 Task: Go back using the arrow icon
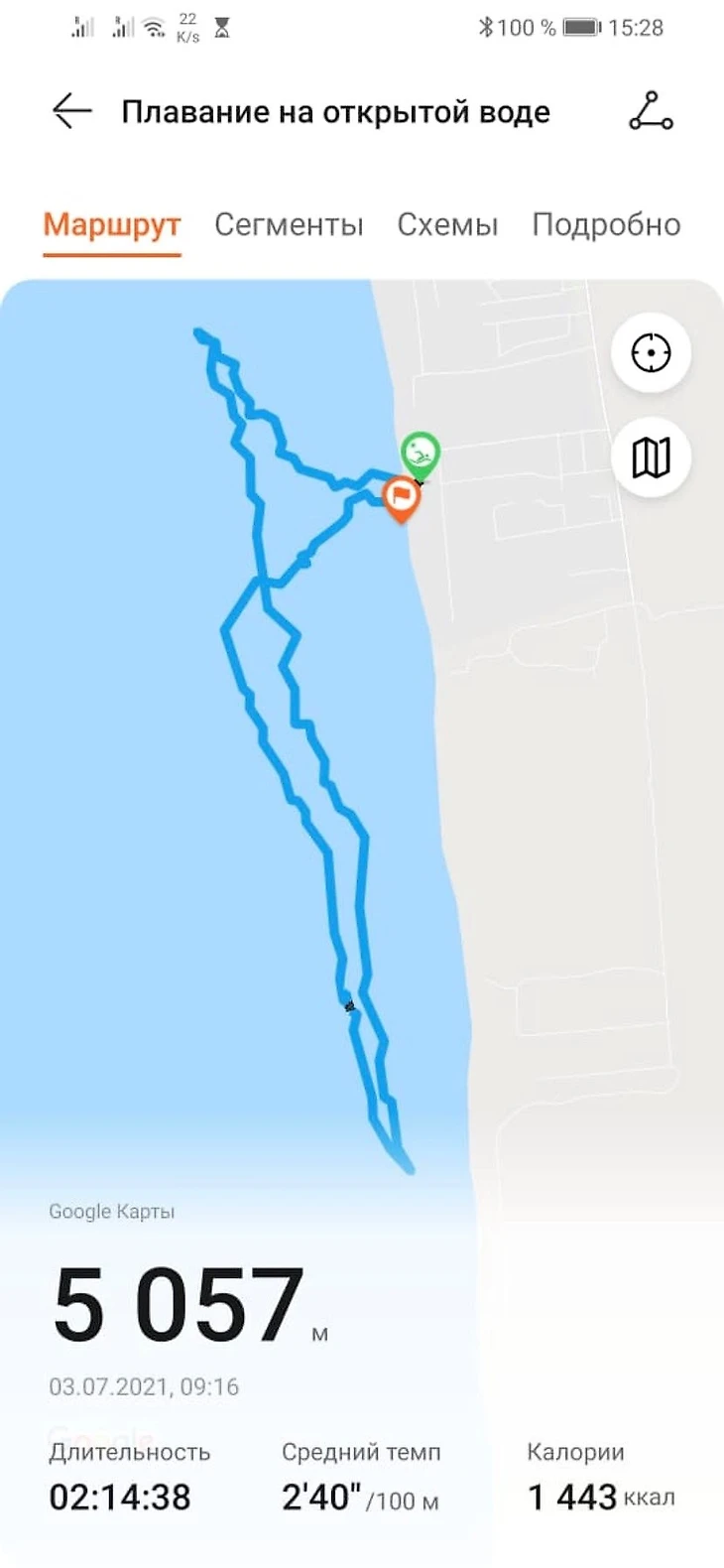pos(71,111)
